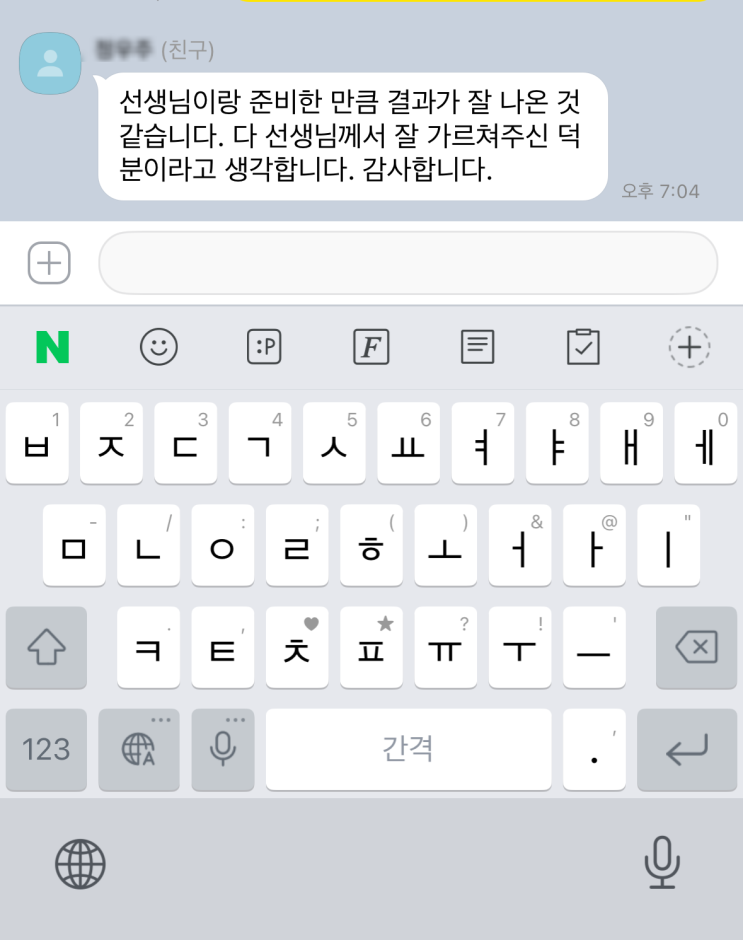
Task: Start dictation with the bottom microphone
Action: tap(662, 862)
